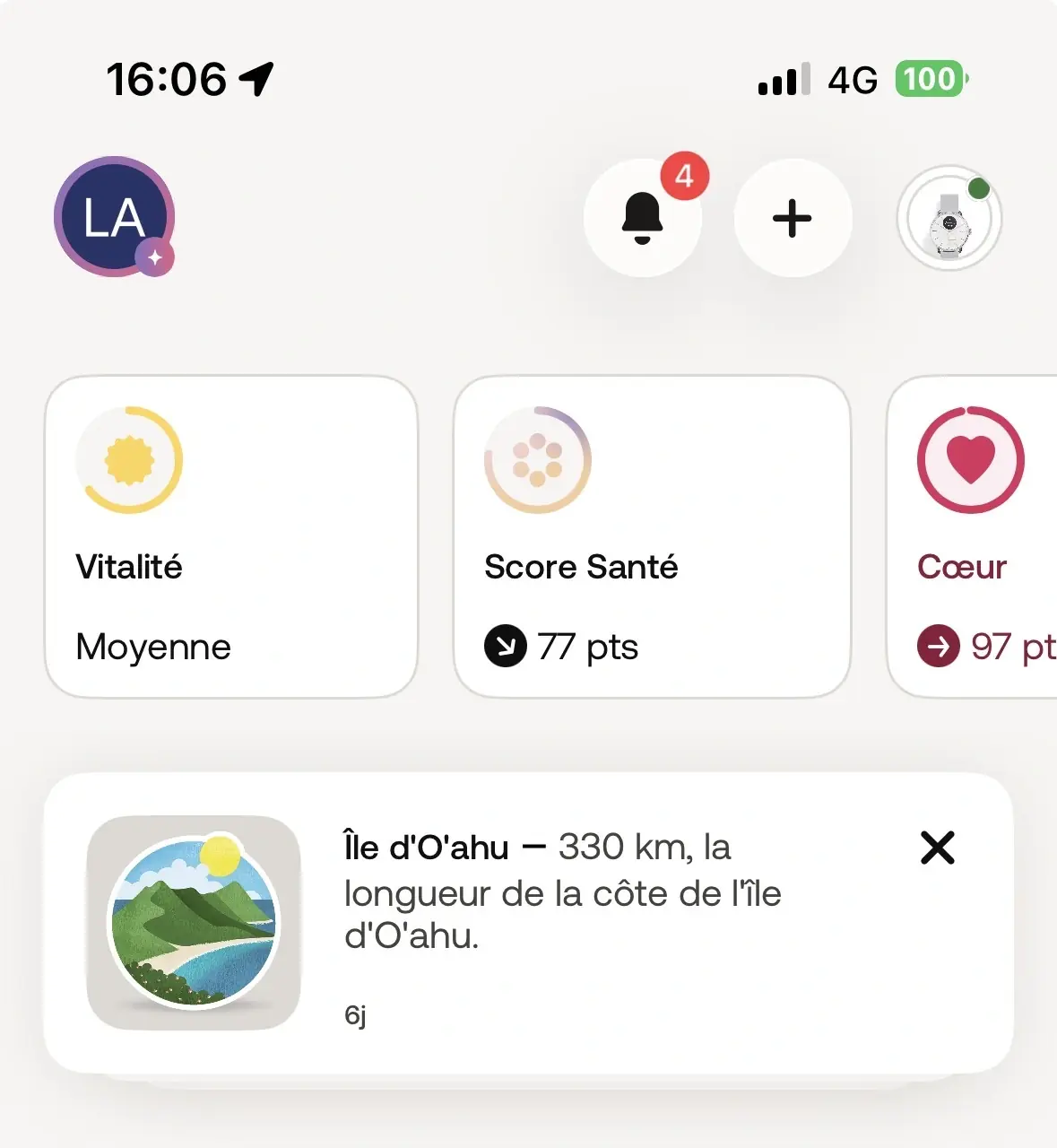Tap the downward trend arrow next to 77 pts

click(x=505, y=646)
